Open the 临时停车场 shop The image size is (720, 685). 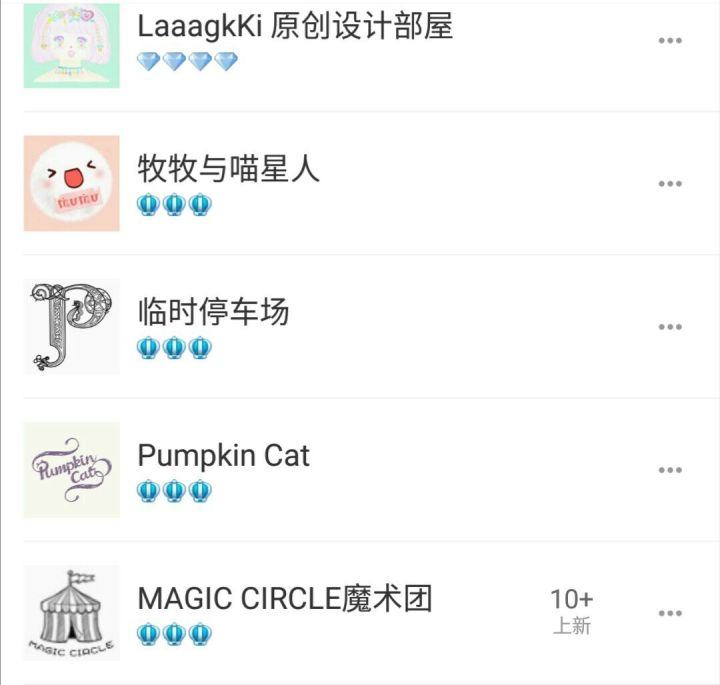213,312
